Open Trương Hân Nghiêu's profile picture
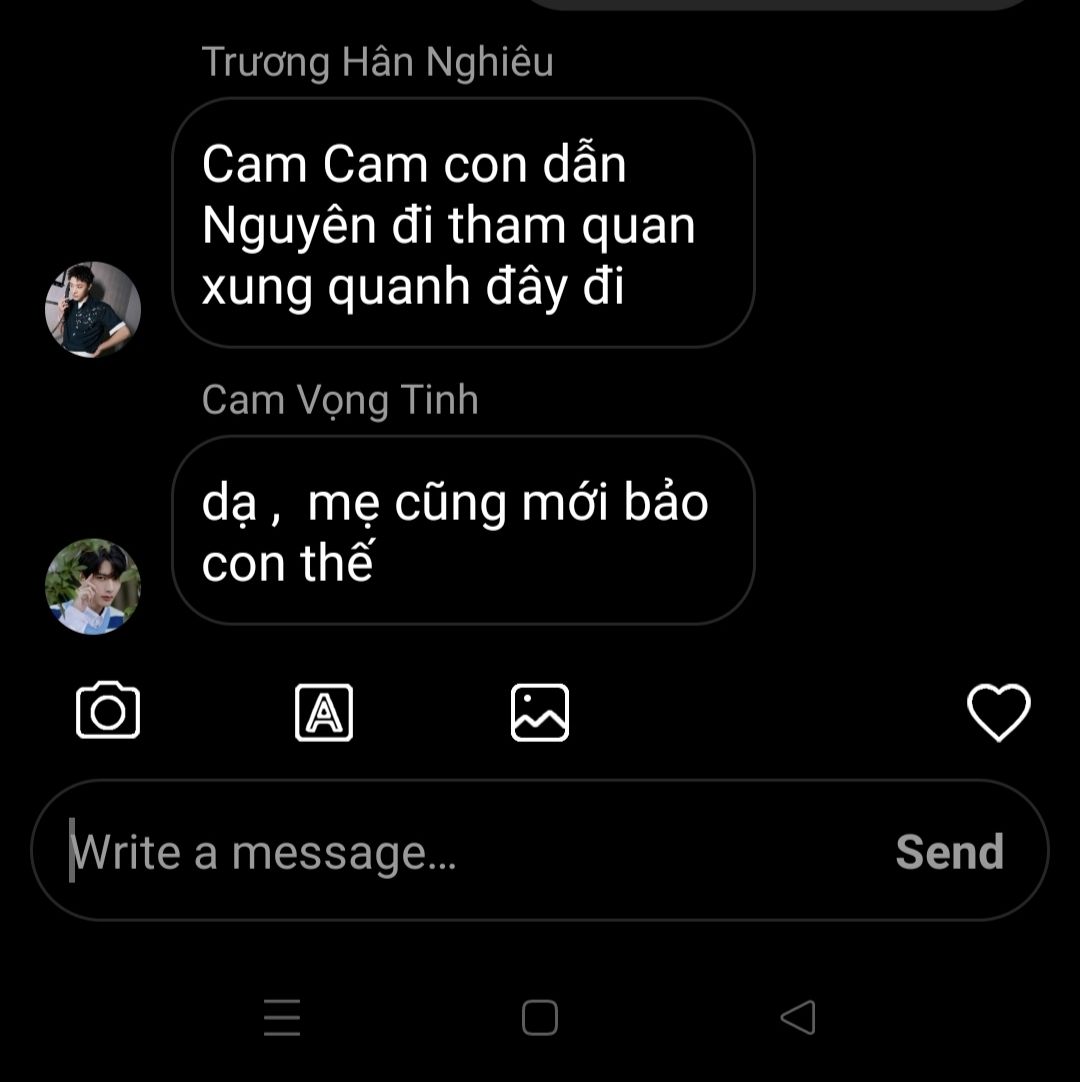 click(x=93, y=310)
